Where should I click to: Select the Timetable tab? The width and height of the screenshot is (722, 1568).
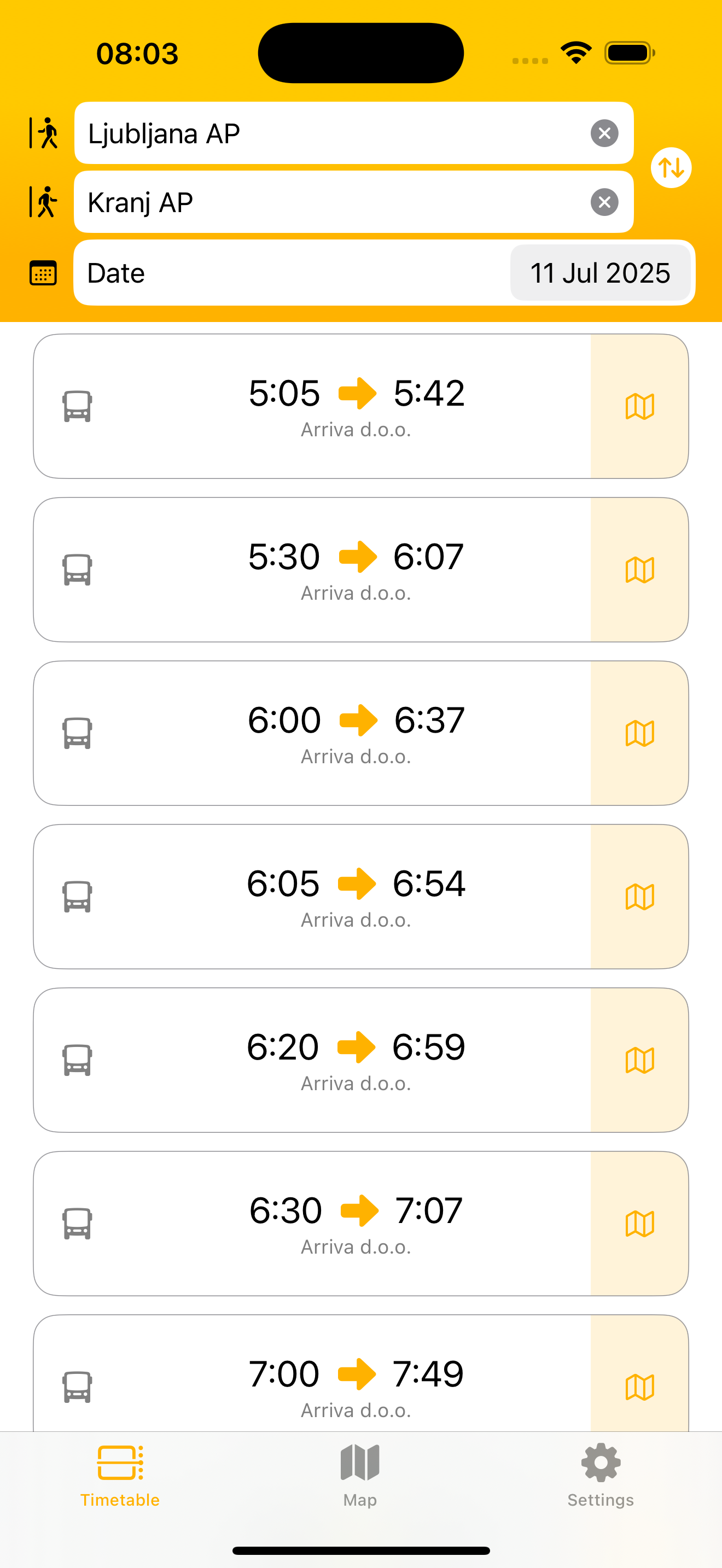120,1476
